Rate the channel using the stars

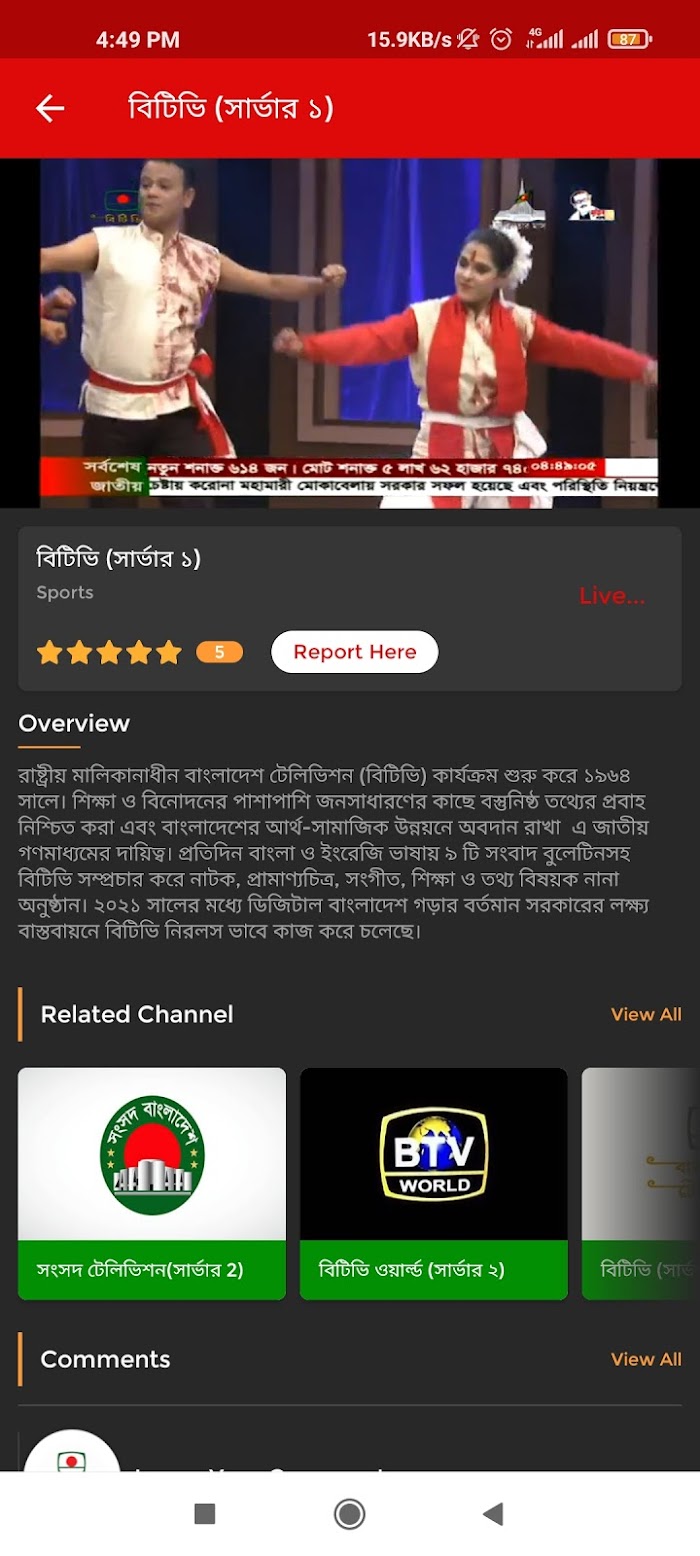coord(109,653)
